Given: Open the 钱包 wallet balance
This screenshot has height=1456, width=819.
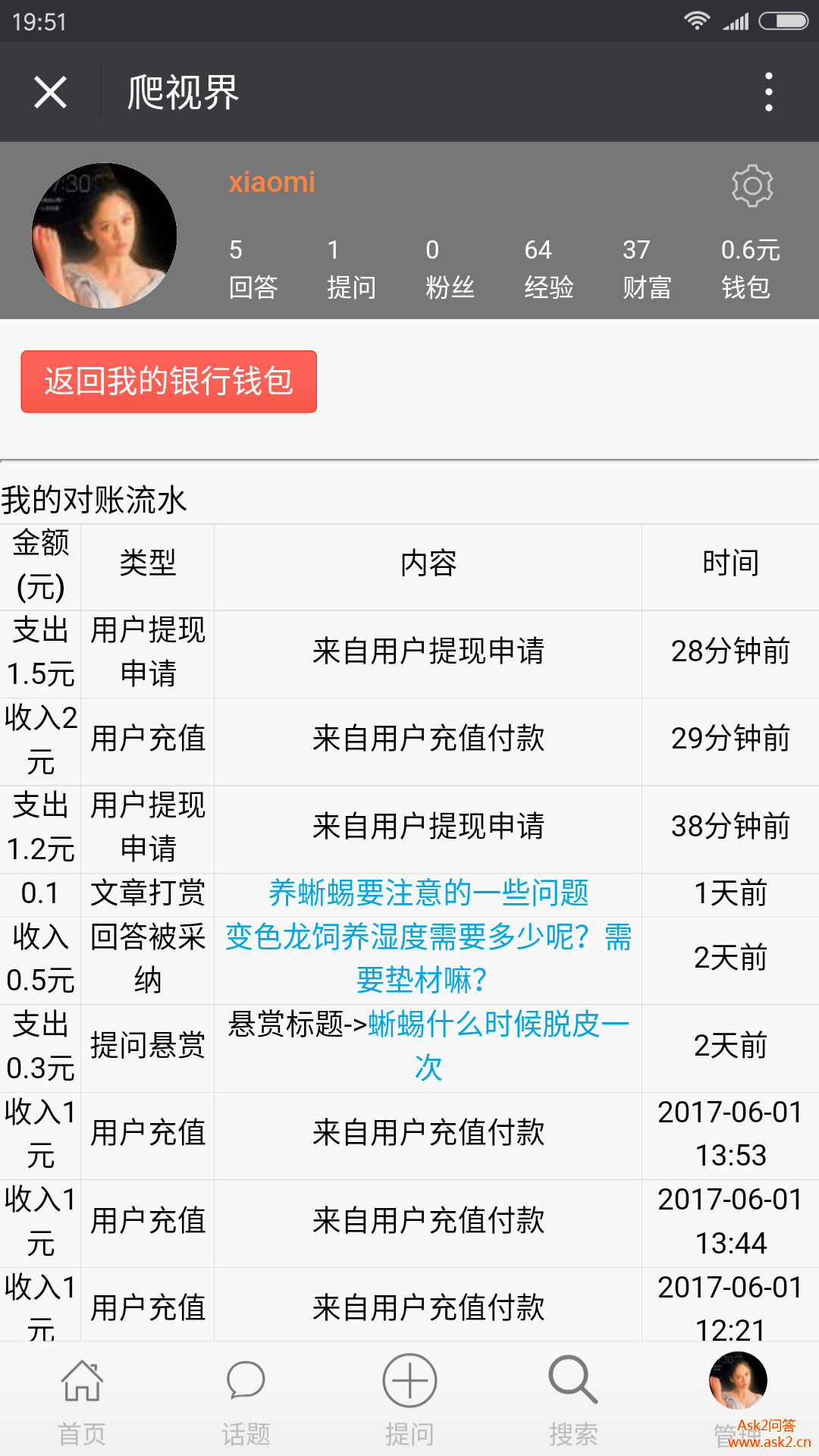Looking at the screenshot, I should [x=749, y=268].
